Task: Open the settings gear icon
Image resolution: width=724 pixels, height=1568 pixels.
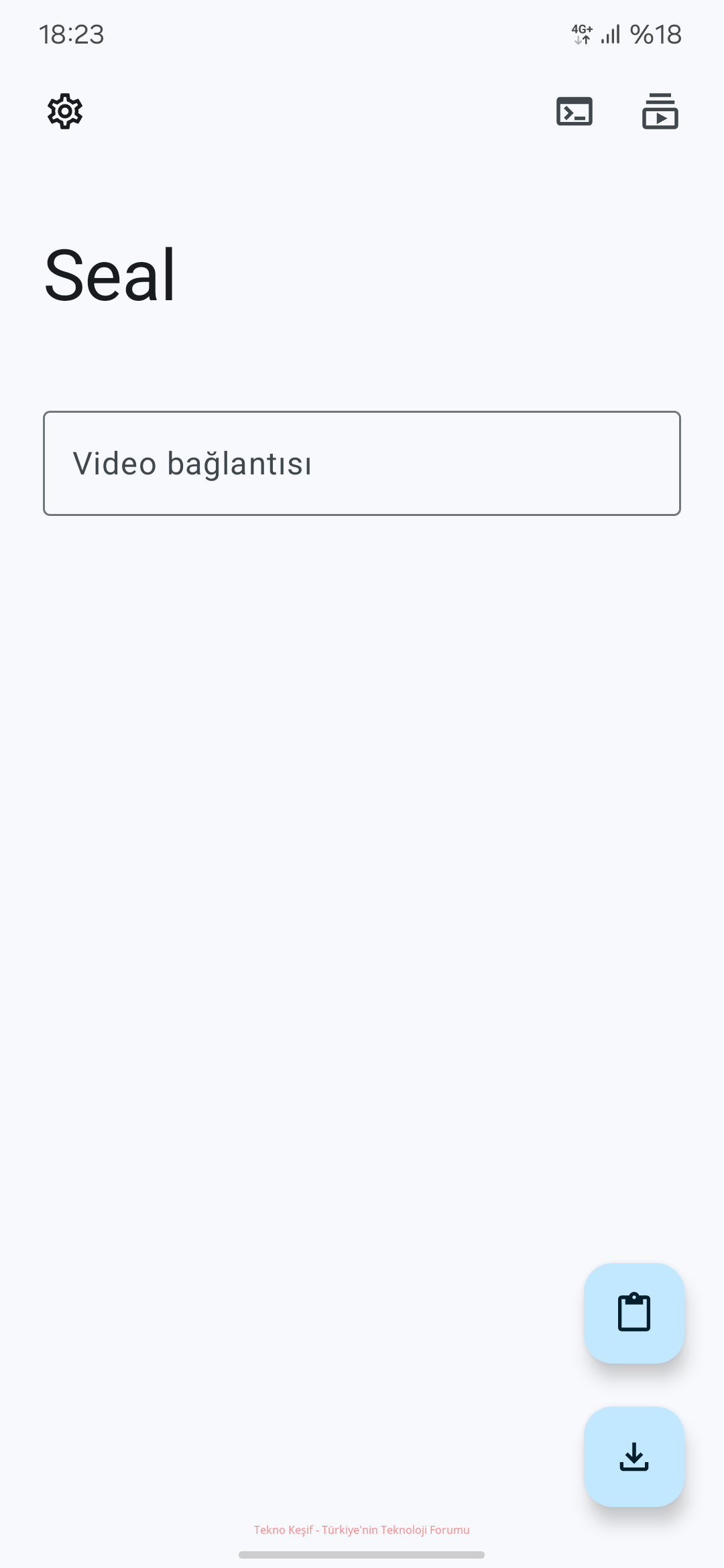Action: pyautogui.click(x=65, y=111)
